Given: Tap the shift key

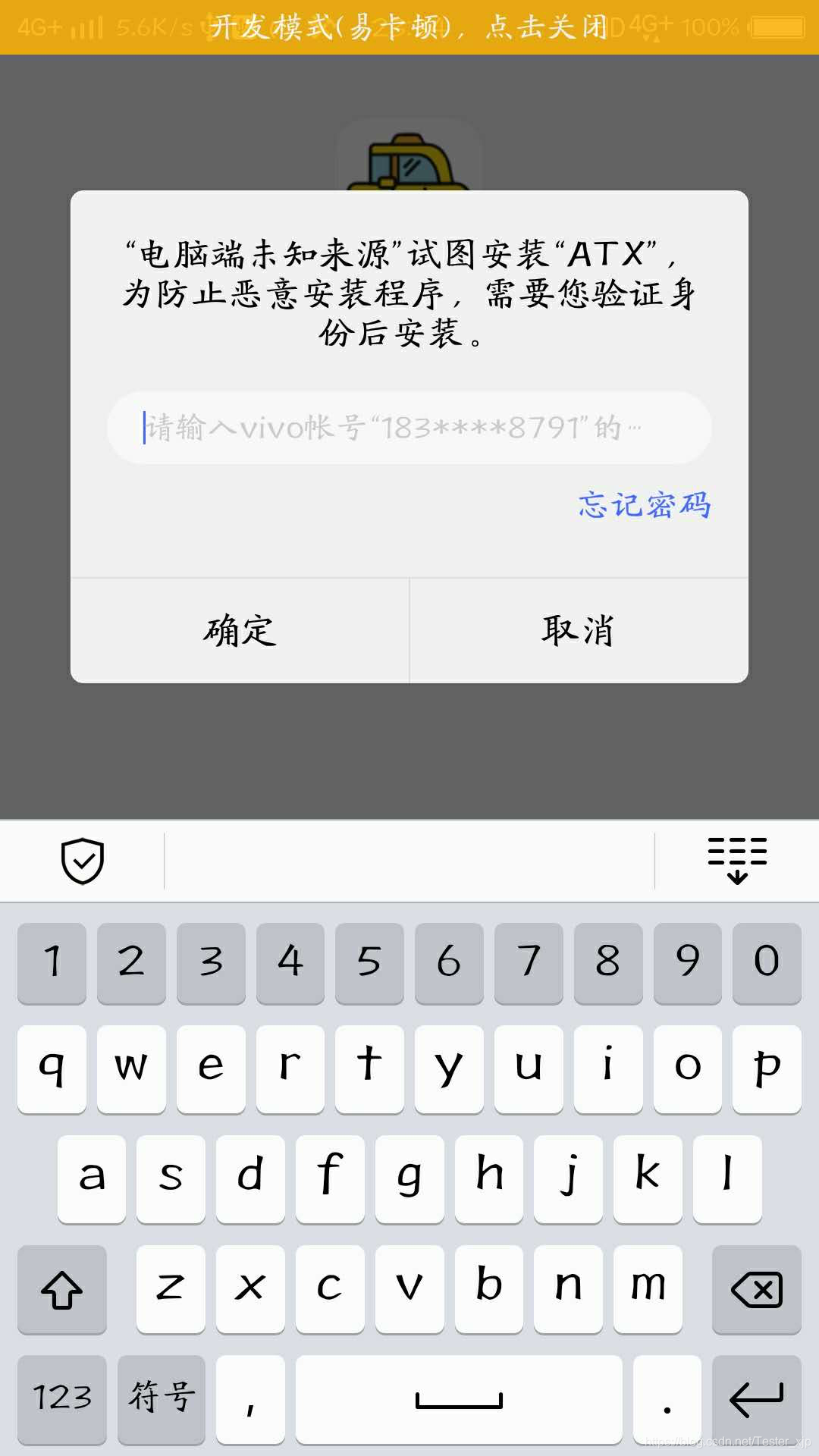Looking at the screenshot, I should pos(61,1289).
